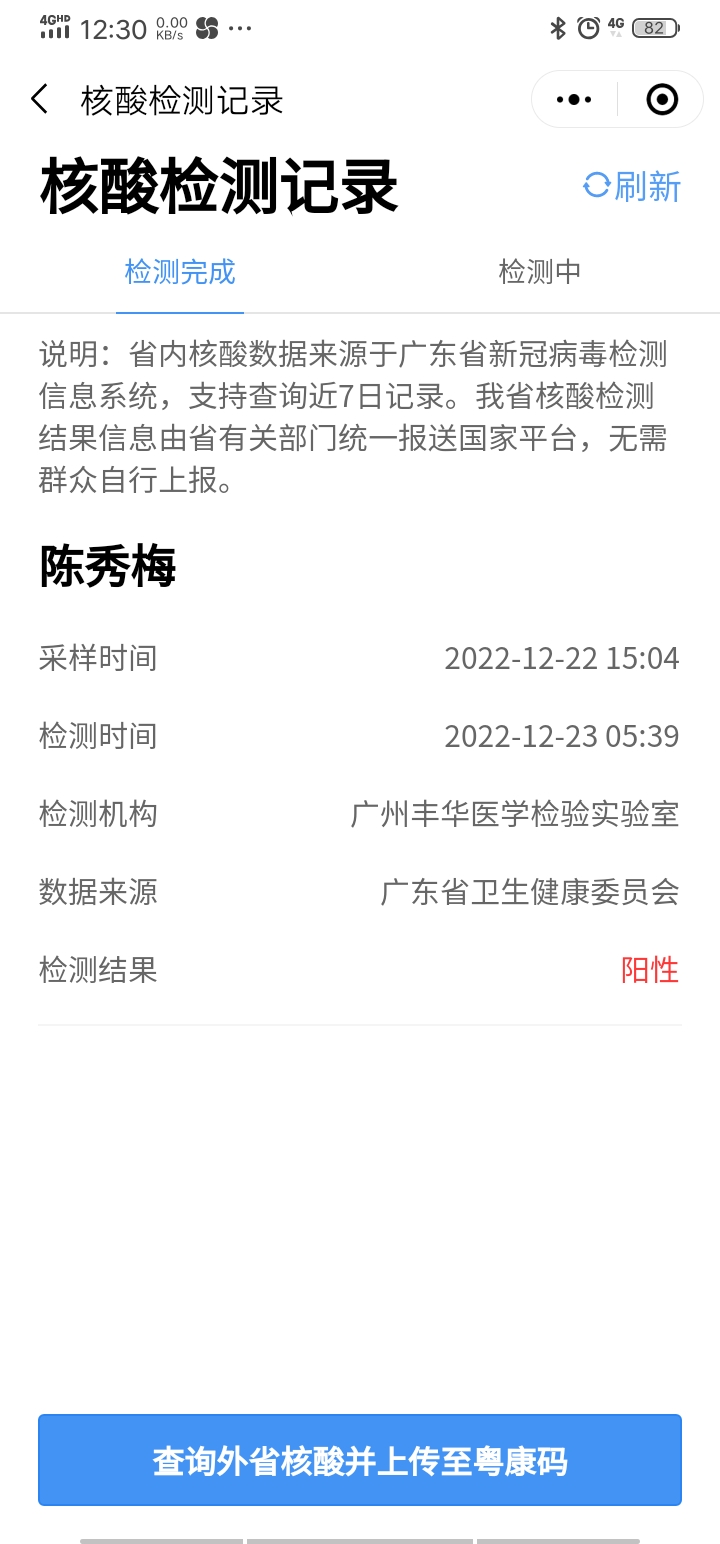
Task: Switch to the 检测中 tab
Action: pos(540,272)
